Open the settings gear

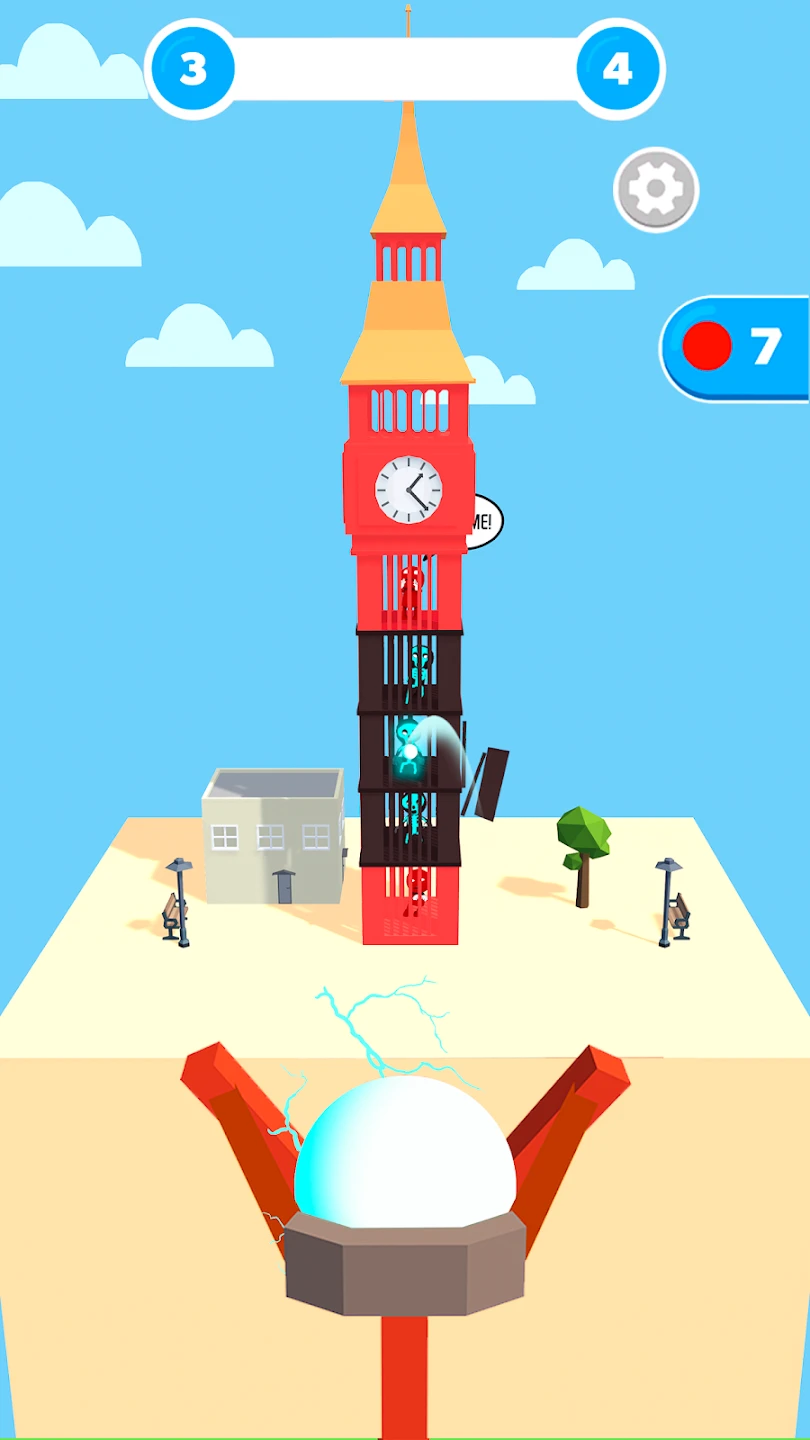point(656,189)
